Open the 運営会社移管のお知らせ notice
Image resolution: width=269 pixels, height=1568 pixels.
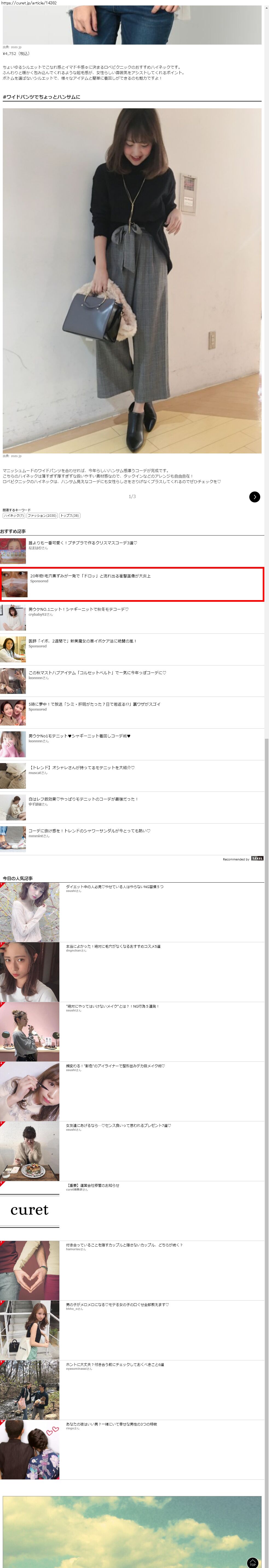pos(92,1186)
